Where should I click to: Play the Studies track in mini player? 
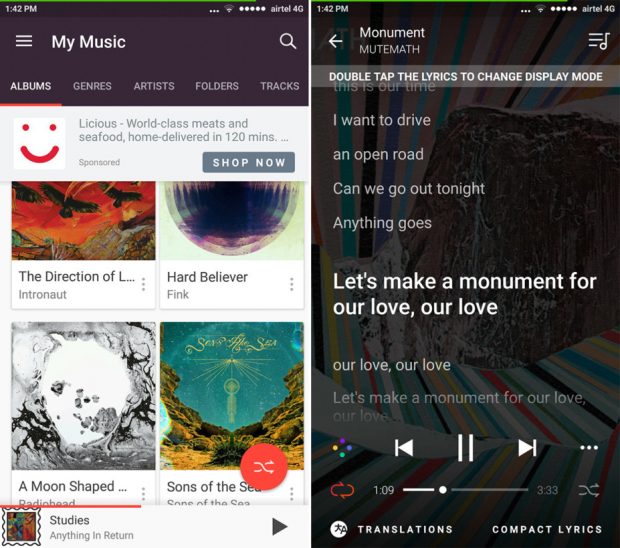[x=279, y=526]
